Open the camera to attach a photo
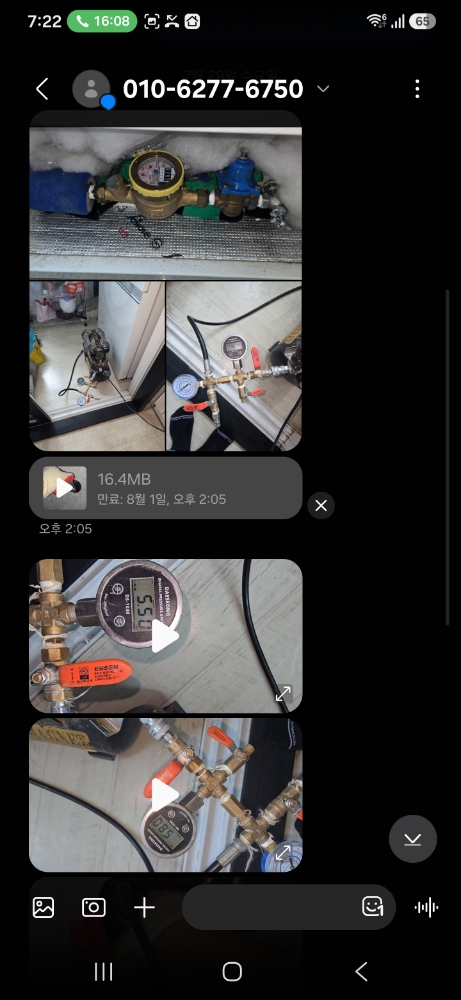Screen dimensions: 461x1000 click(94, 907)
